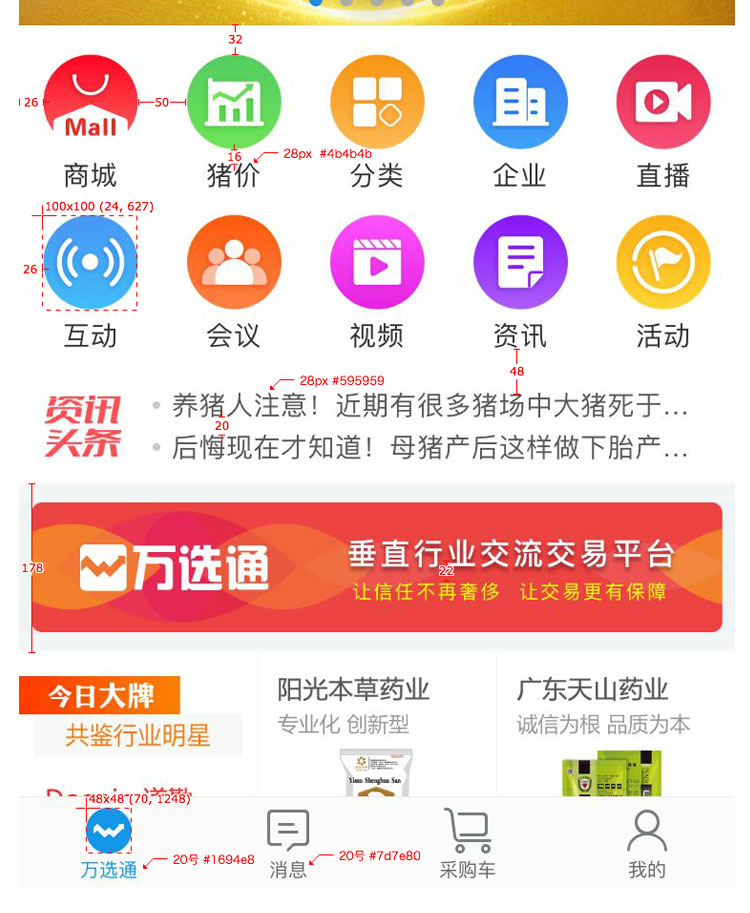Switch to the 采购车 shopping cart tab
750x913 pixels.
(x=466, y=840)
